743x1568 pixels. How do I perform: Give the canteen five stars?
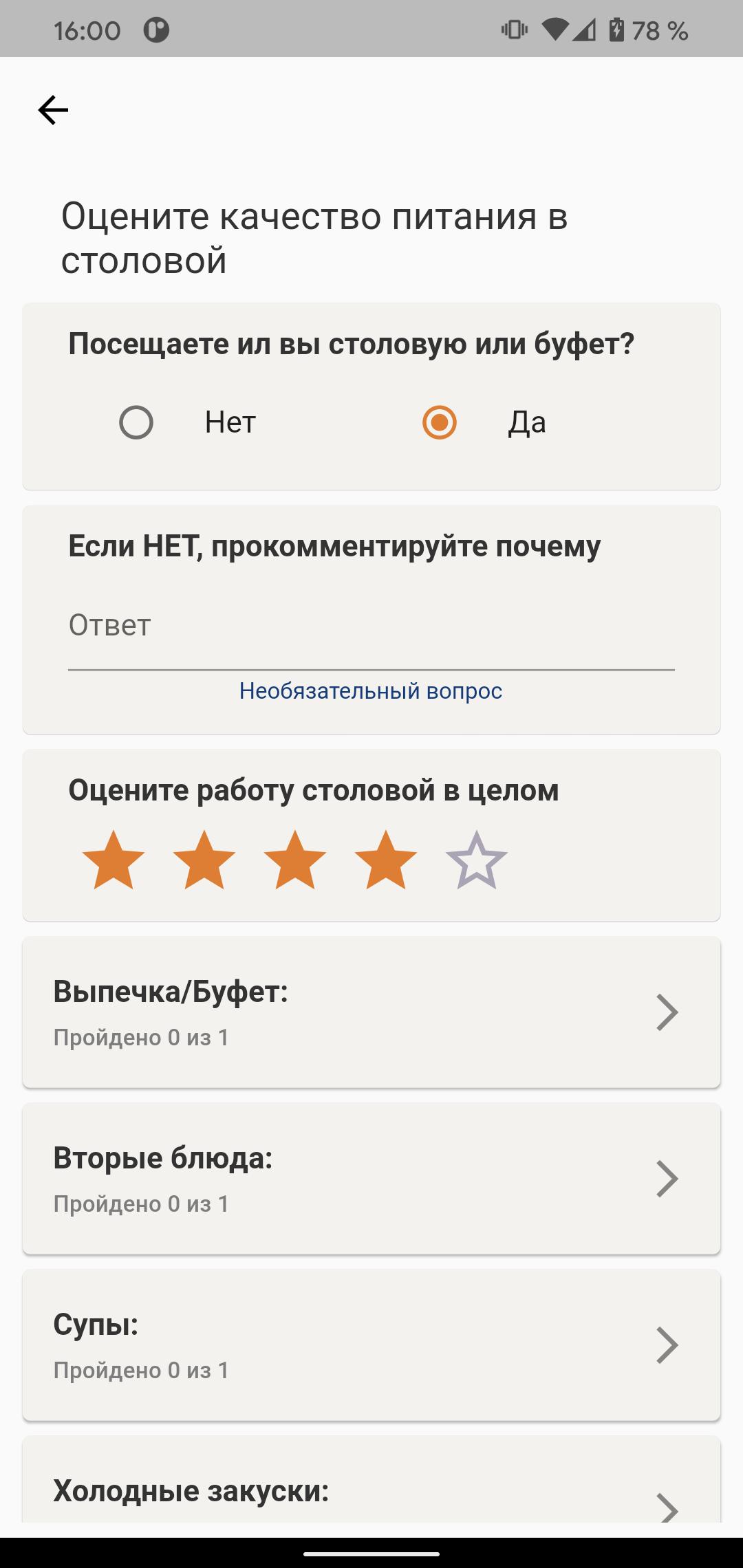477,860
